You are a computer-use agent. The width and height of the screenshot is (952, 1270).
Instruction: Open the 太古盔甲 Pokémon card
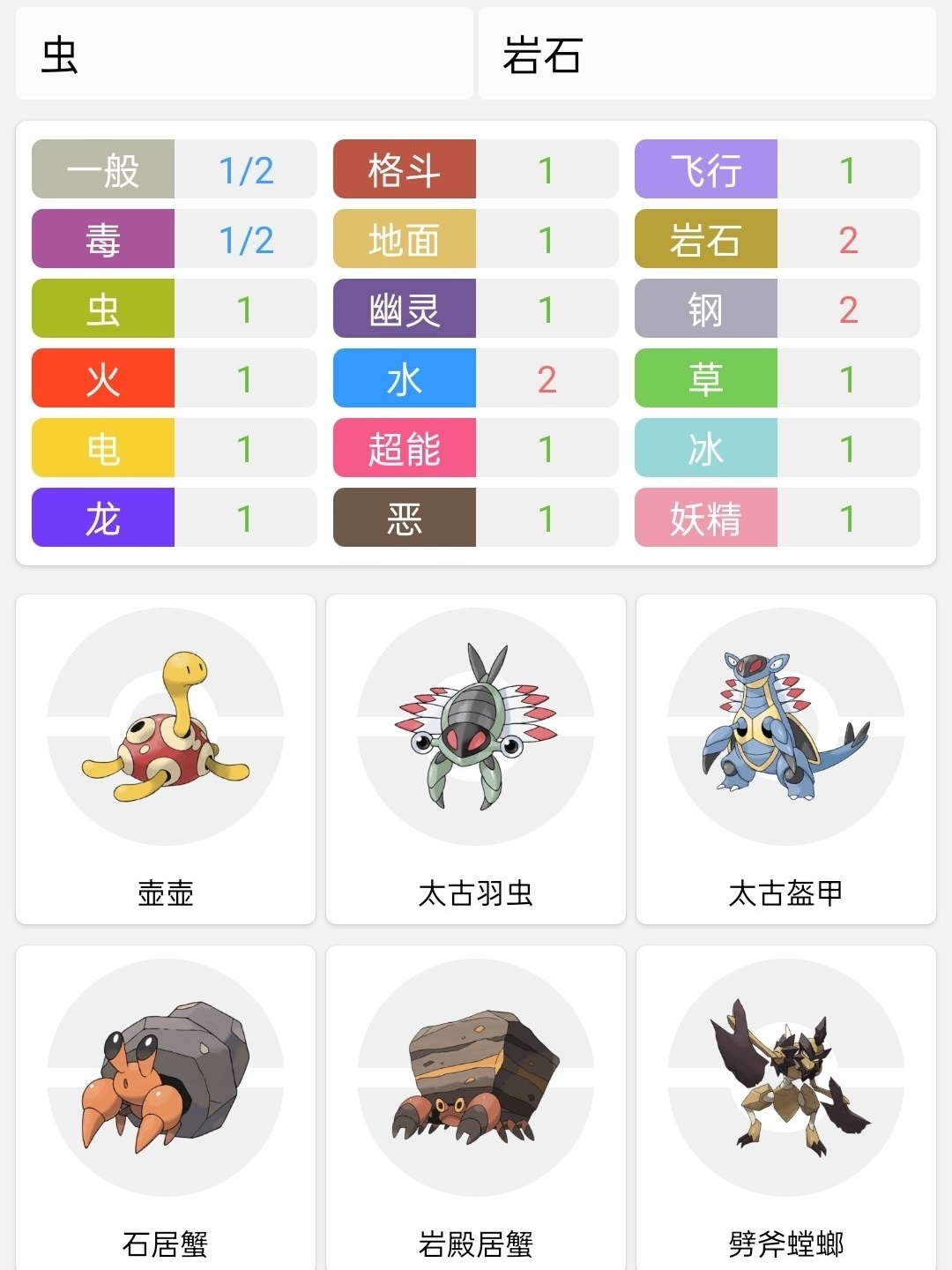785,759
